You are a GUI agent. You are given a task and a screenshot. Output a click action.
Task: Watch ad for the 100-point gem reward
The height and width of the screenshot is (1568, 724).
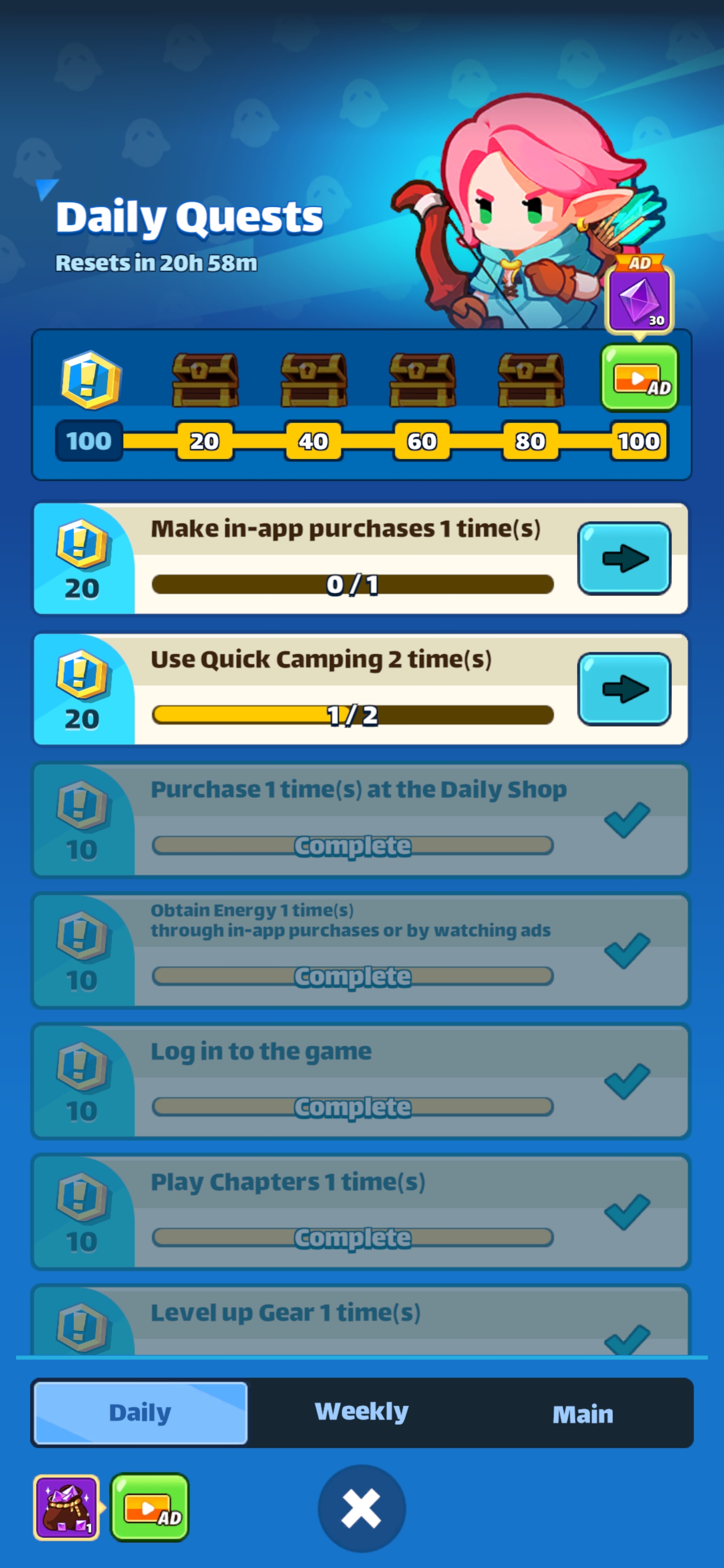[x=639, y=378]
